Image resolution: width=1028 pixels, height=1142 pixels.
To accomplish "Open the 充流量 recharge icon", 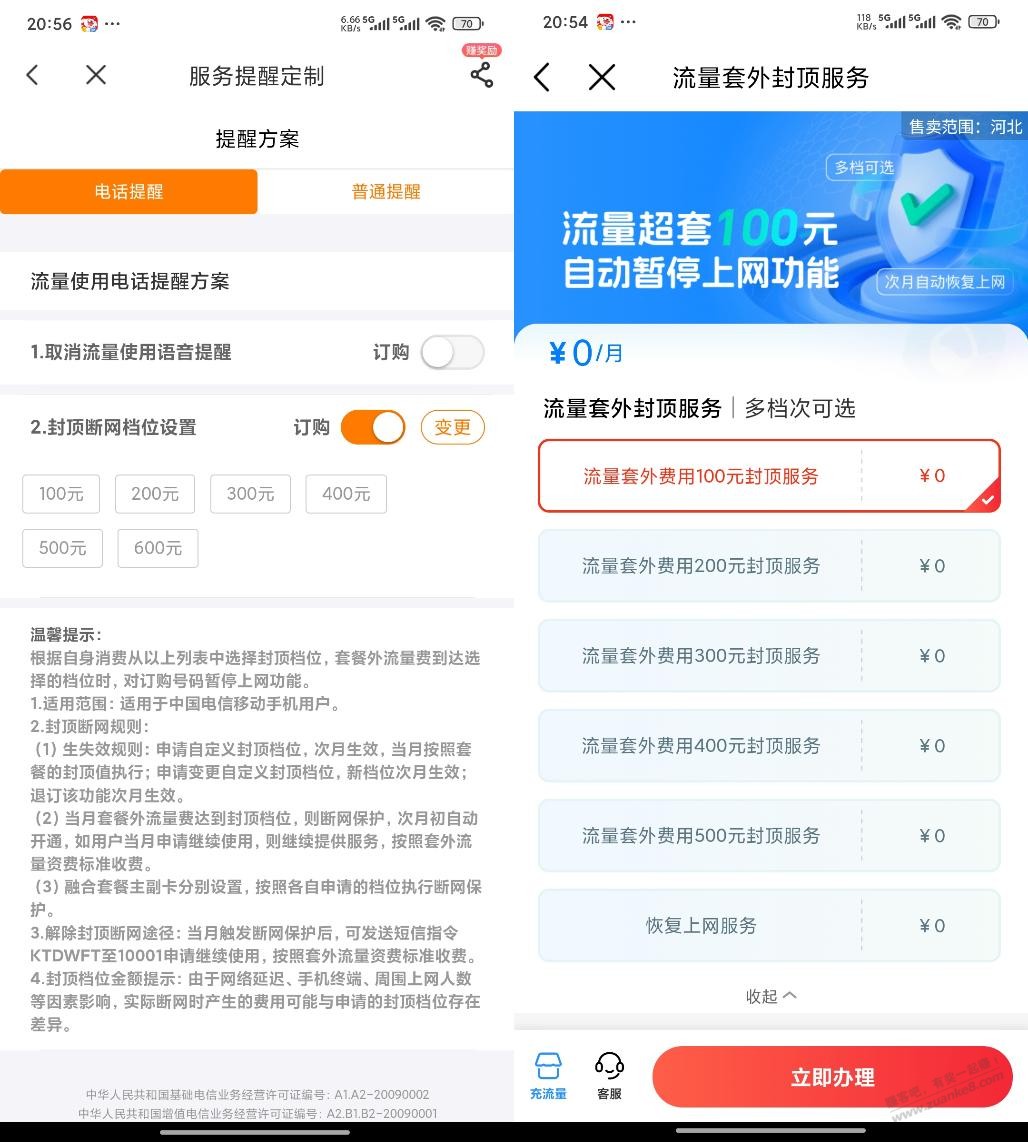I will coord(548,1076).
